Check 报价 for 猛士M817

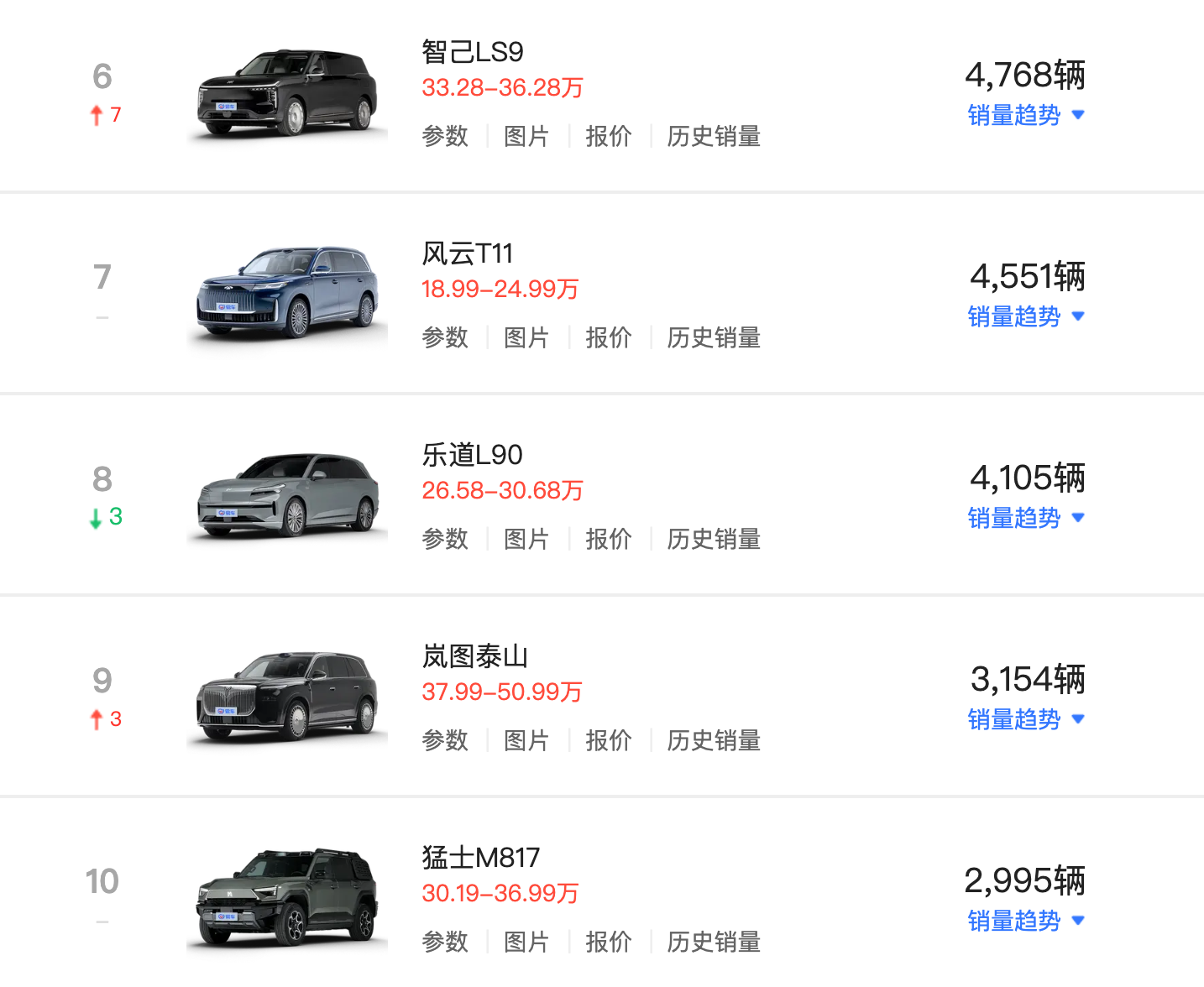click(x=608, y=942)
